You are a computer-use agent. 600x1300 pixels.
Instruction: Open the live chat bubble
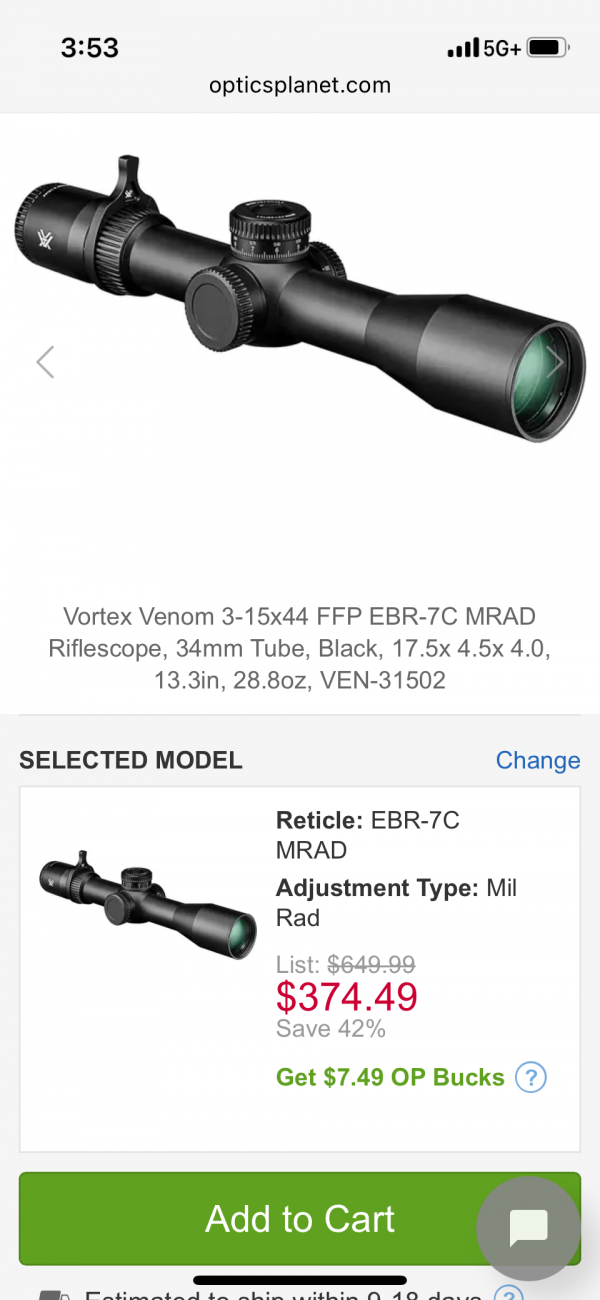coord(528,1229)
